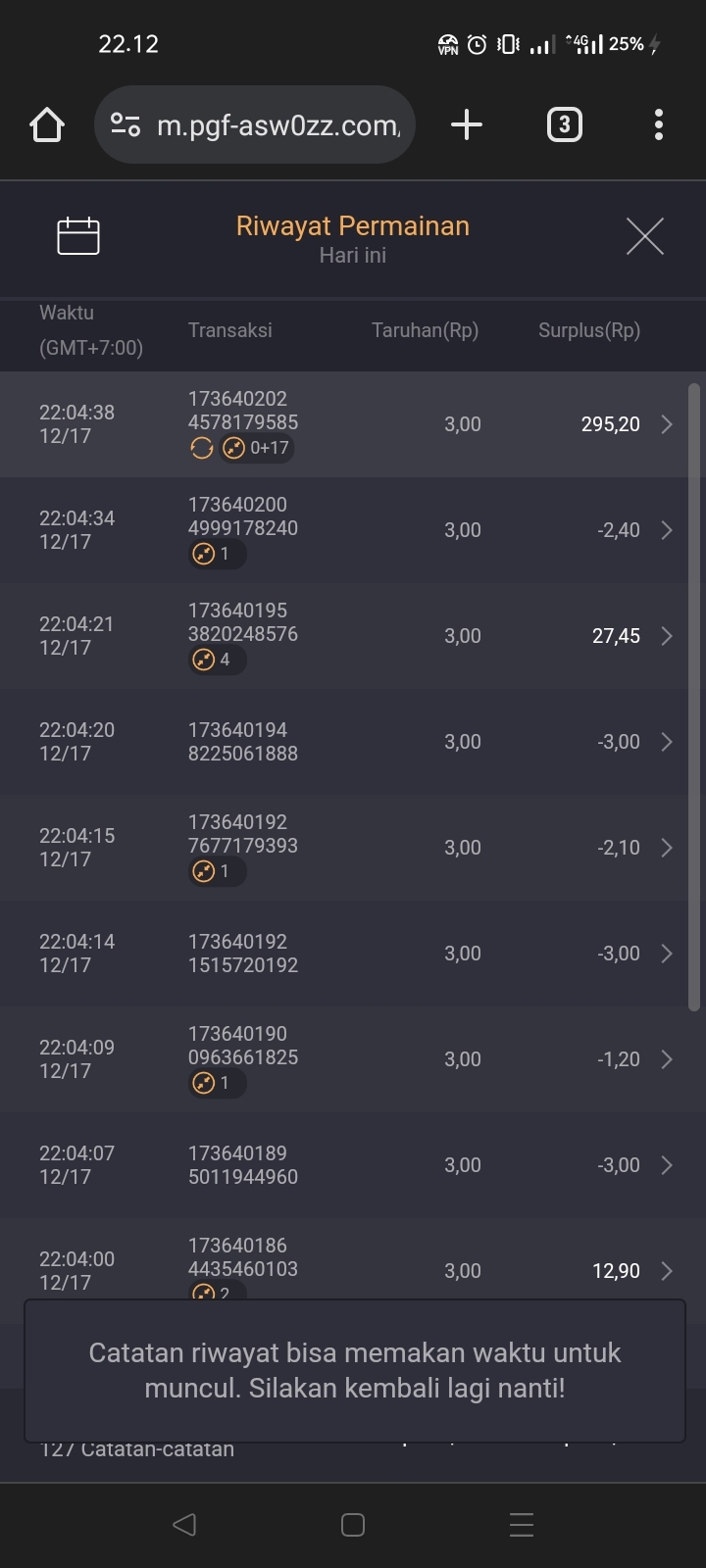
Task: Close the Riwayat Permainan panel
Action: click(x=644, y=236)
